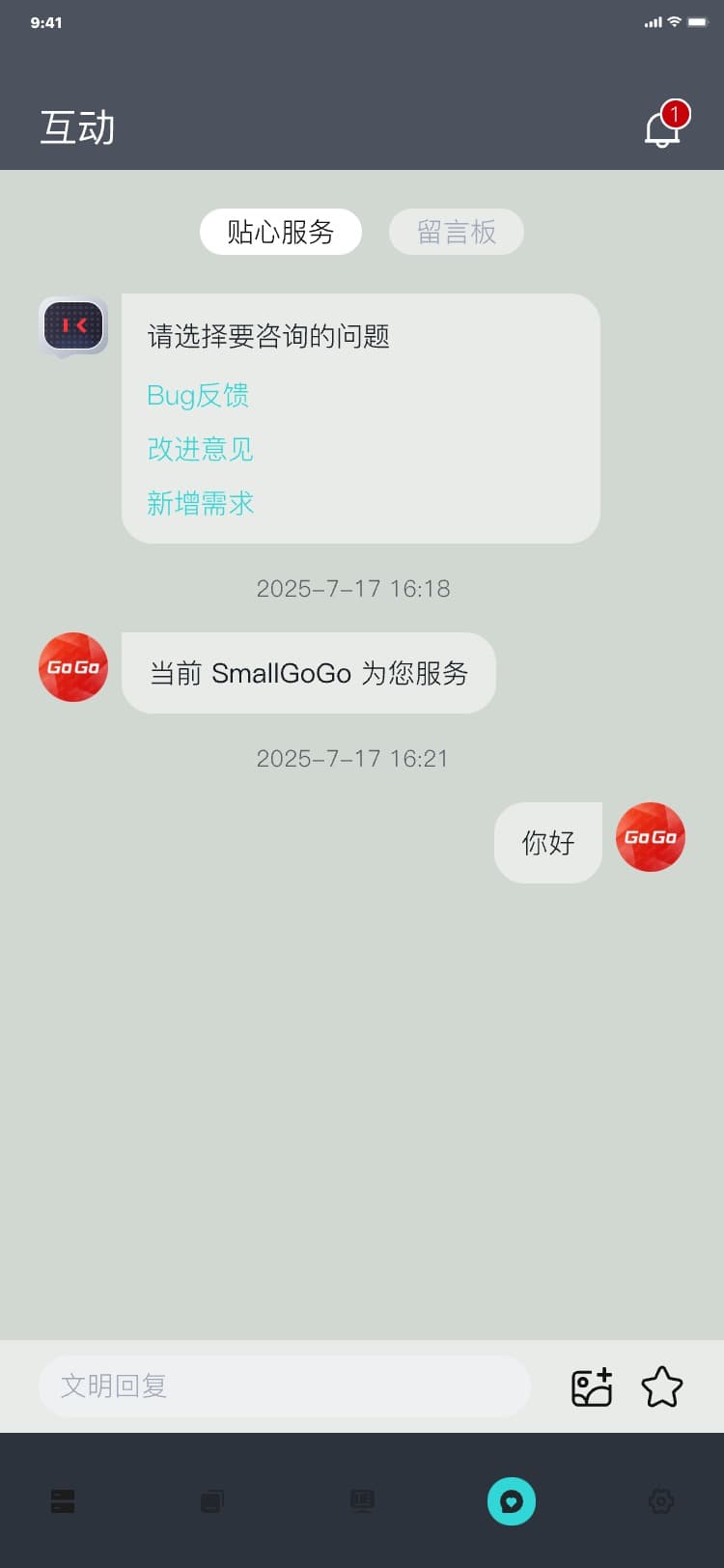
Task: Open the notifications bell
Action: 663,128
